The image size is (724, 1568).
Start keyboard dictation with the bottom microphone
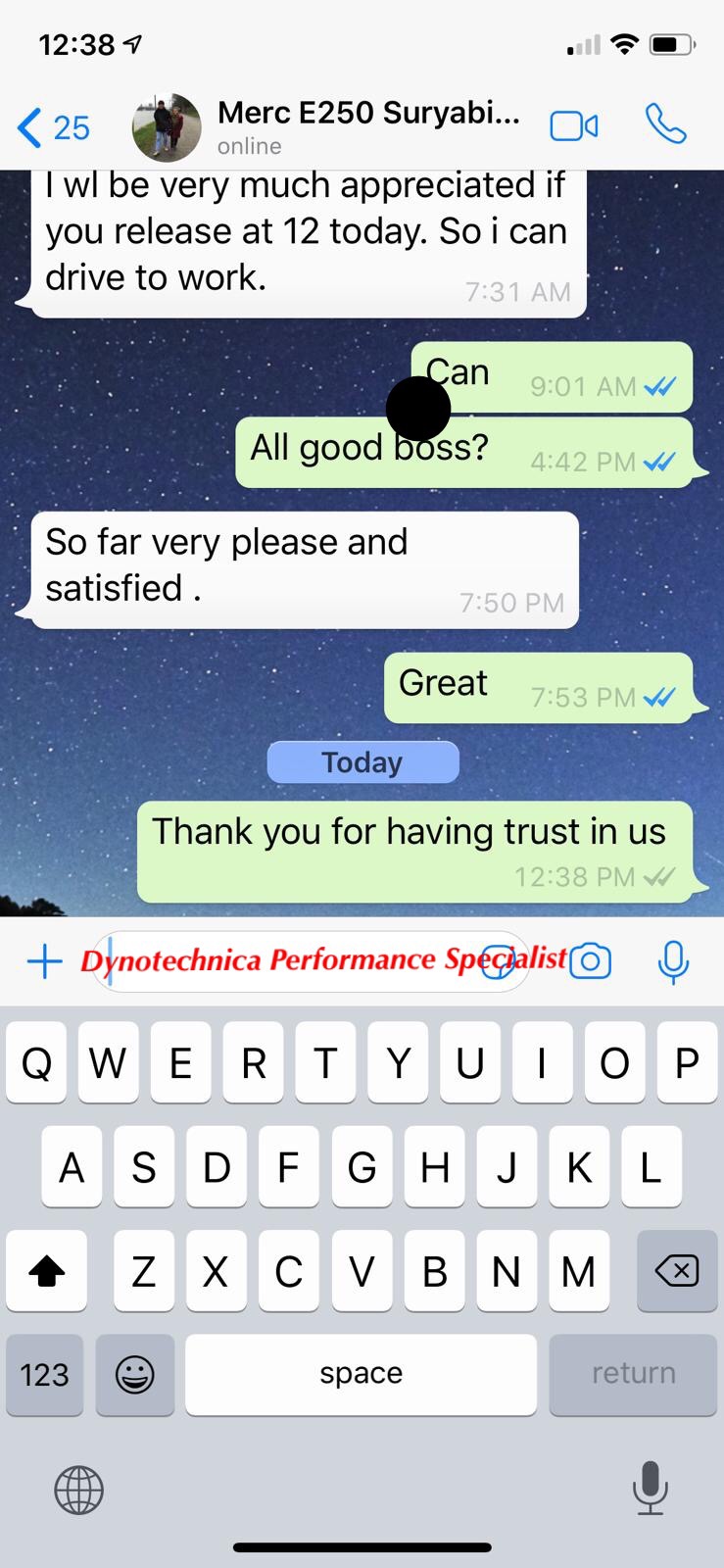click(650, 1487)
